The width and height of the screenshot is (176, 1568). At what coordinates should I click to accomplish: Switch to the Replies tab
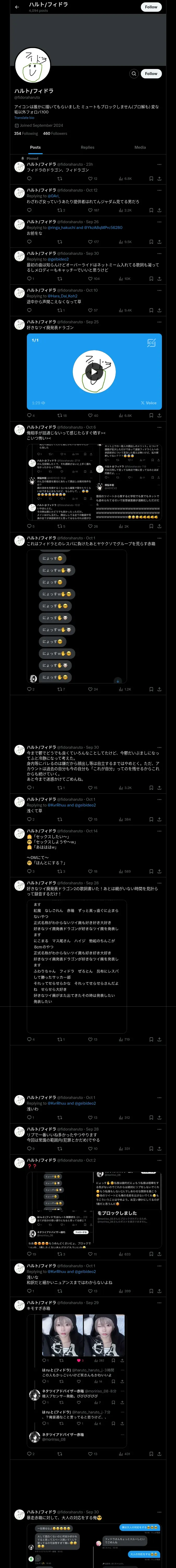[x=87, y=147]
